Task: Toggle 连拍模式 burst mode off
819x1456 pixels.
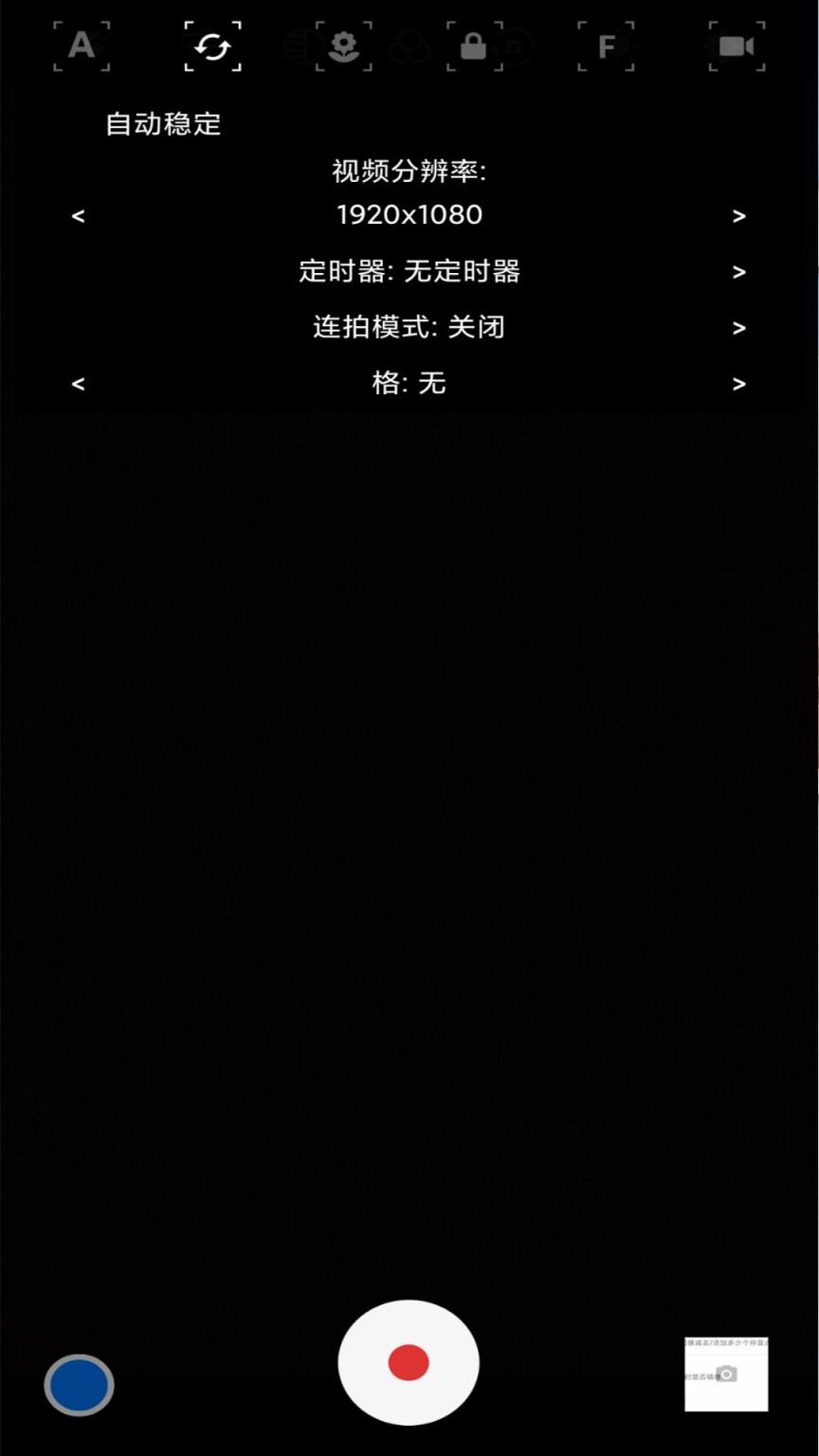Action: (409, 327)
